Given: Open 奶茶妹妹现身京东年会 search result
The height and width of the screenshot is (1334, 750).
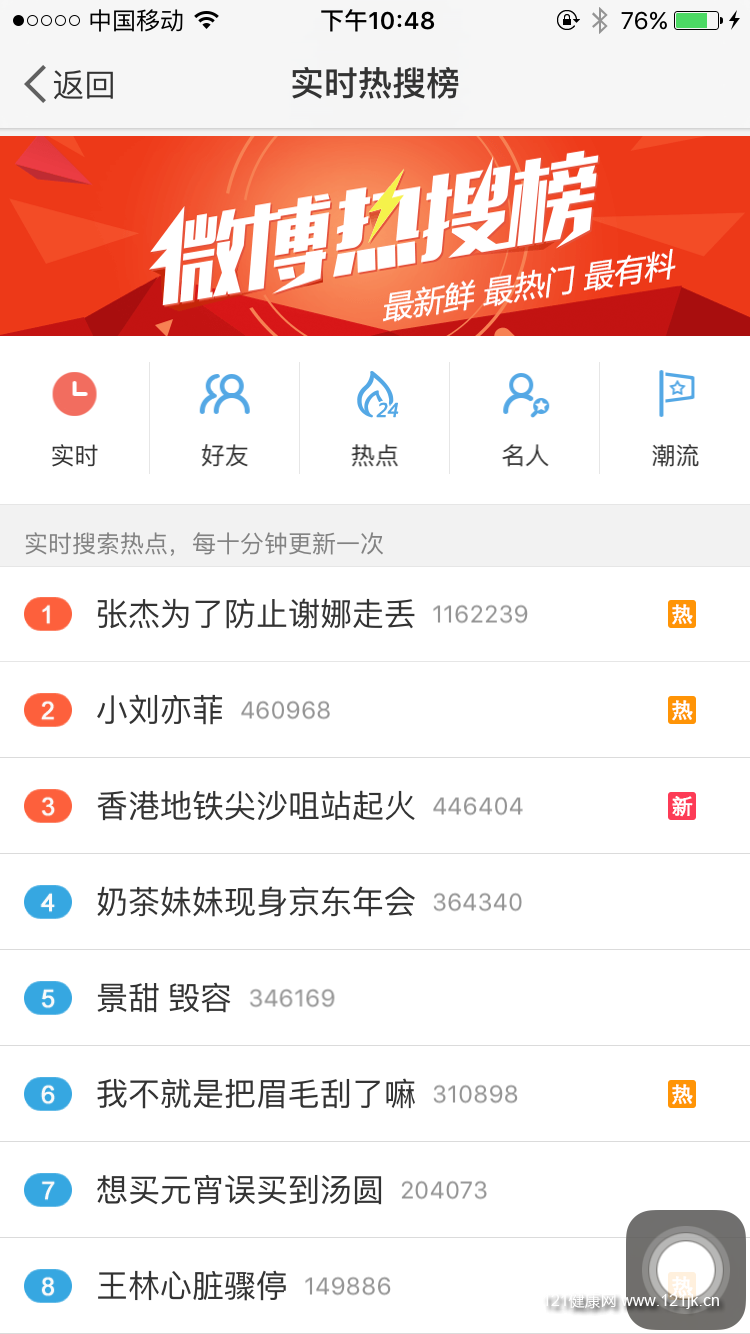Looking at the screenshot, I should 255,902.
